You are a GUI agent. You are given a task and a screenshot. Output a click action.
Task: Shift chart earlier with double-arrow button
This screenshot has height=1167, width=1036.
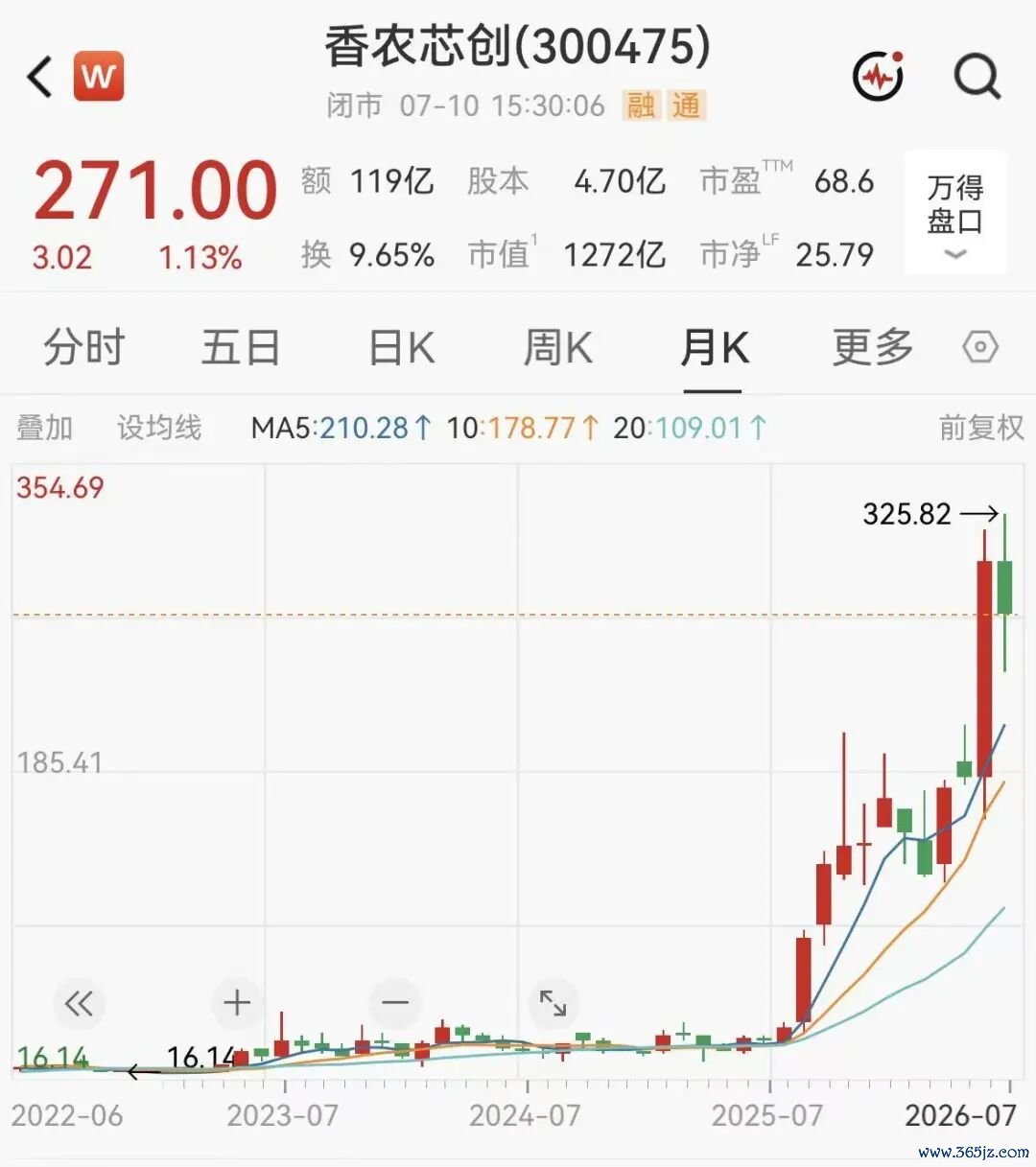[x=79, y=1004]
